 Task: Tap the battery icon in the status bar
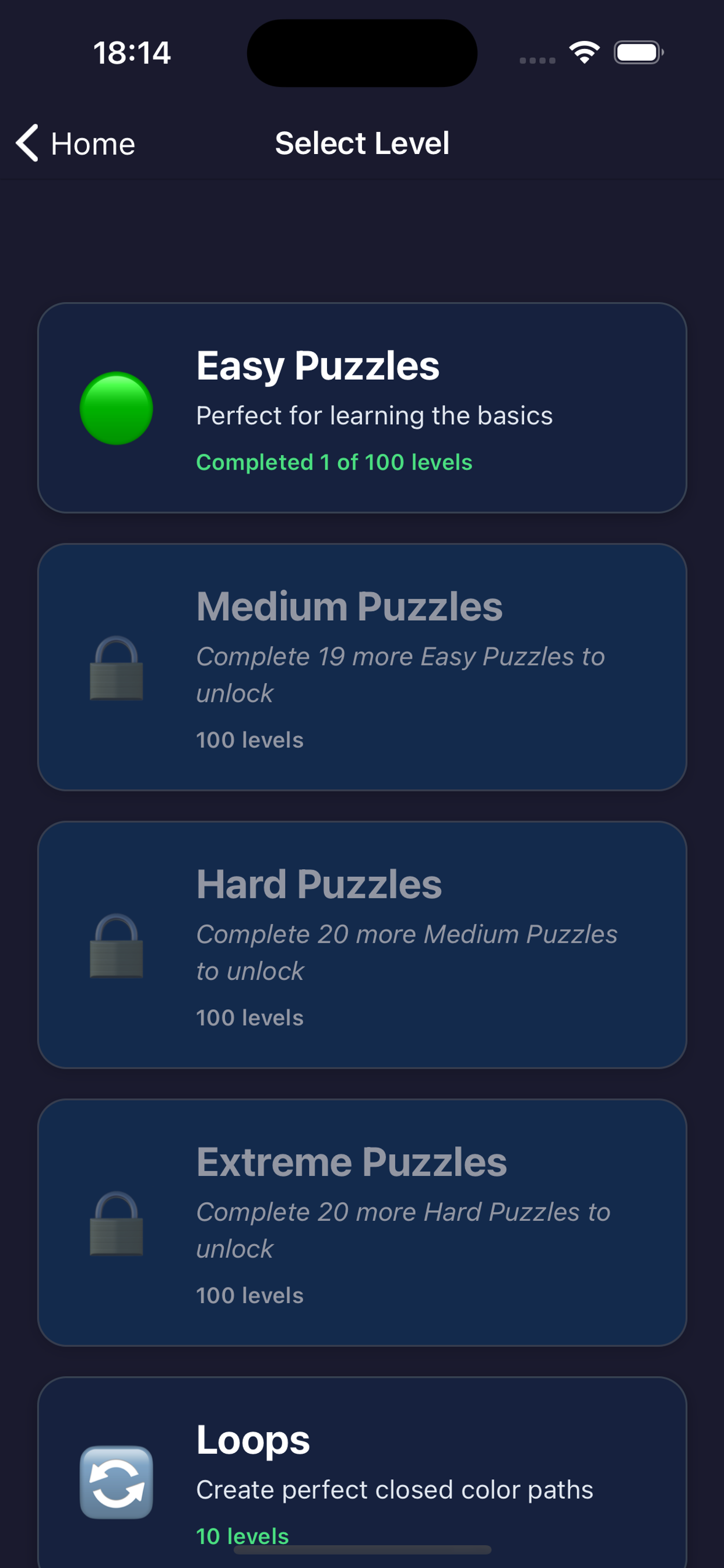click(638, 53)
